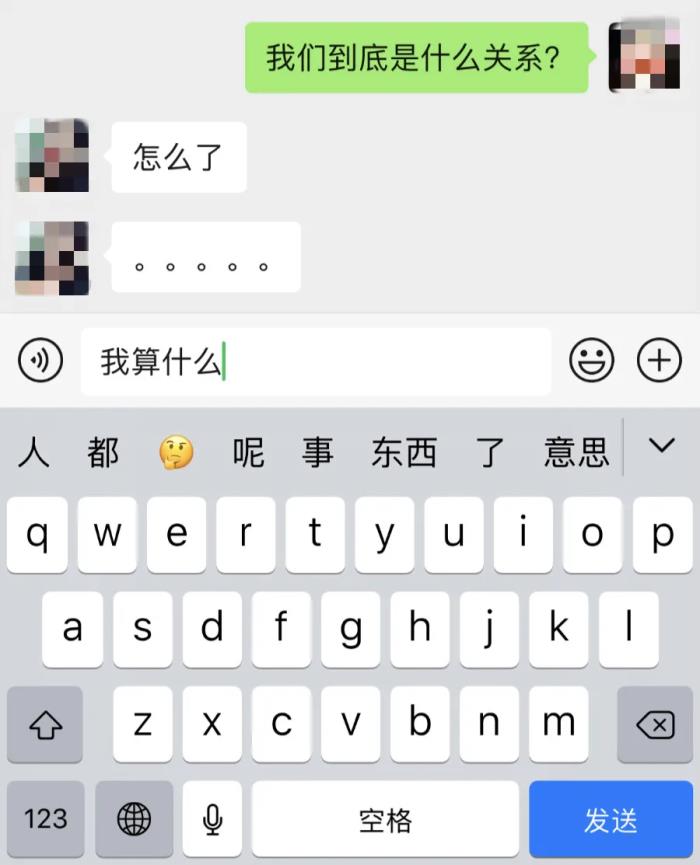
Task: Expand the candidate word list
Action: pyautogui.click(x=662, y=447)
